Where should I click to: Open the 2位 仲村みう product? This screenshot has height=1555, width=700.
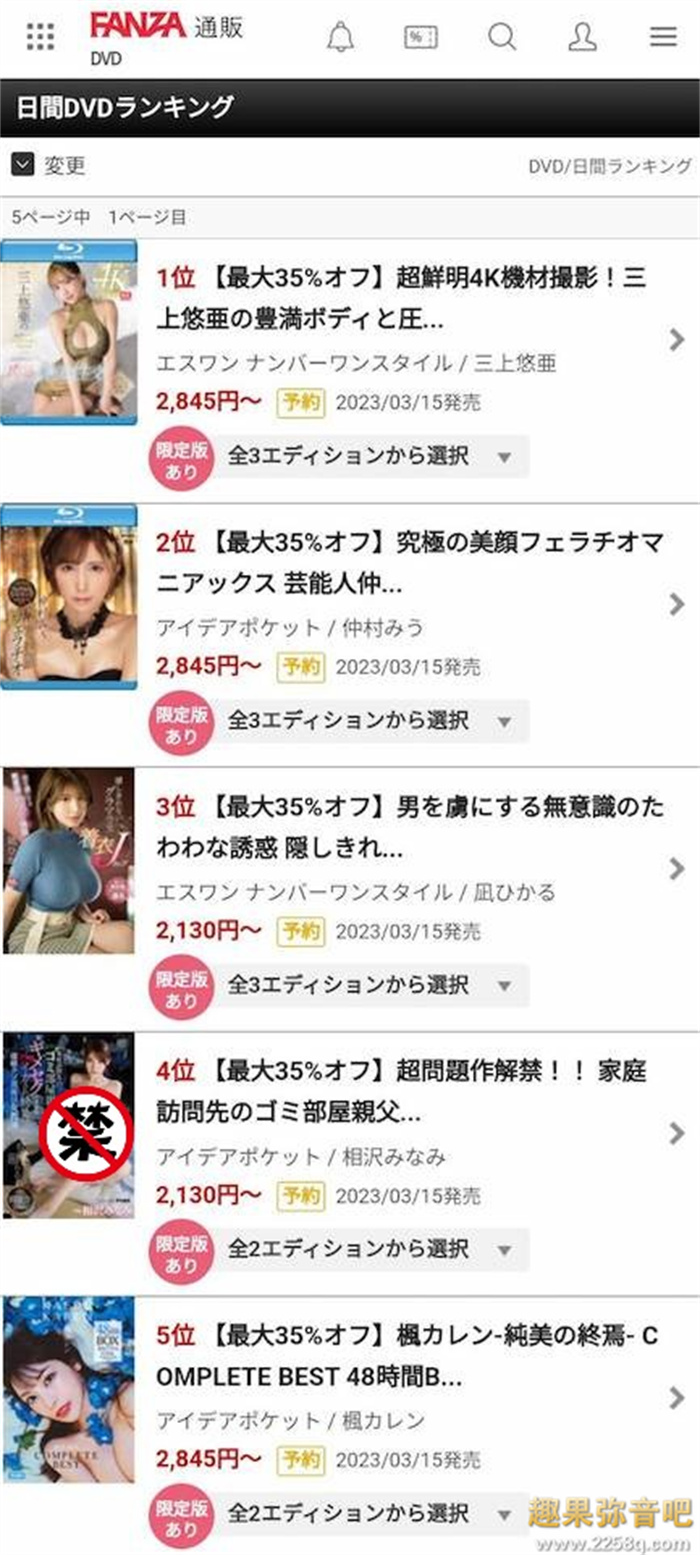click(400, 563)
